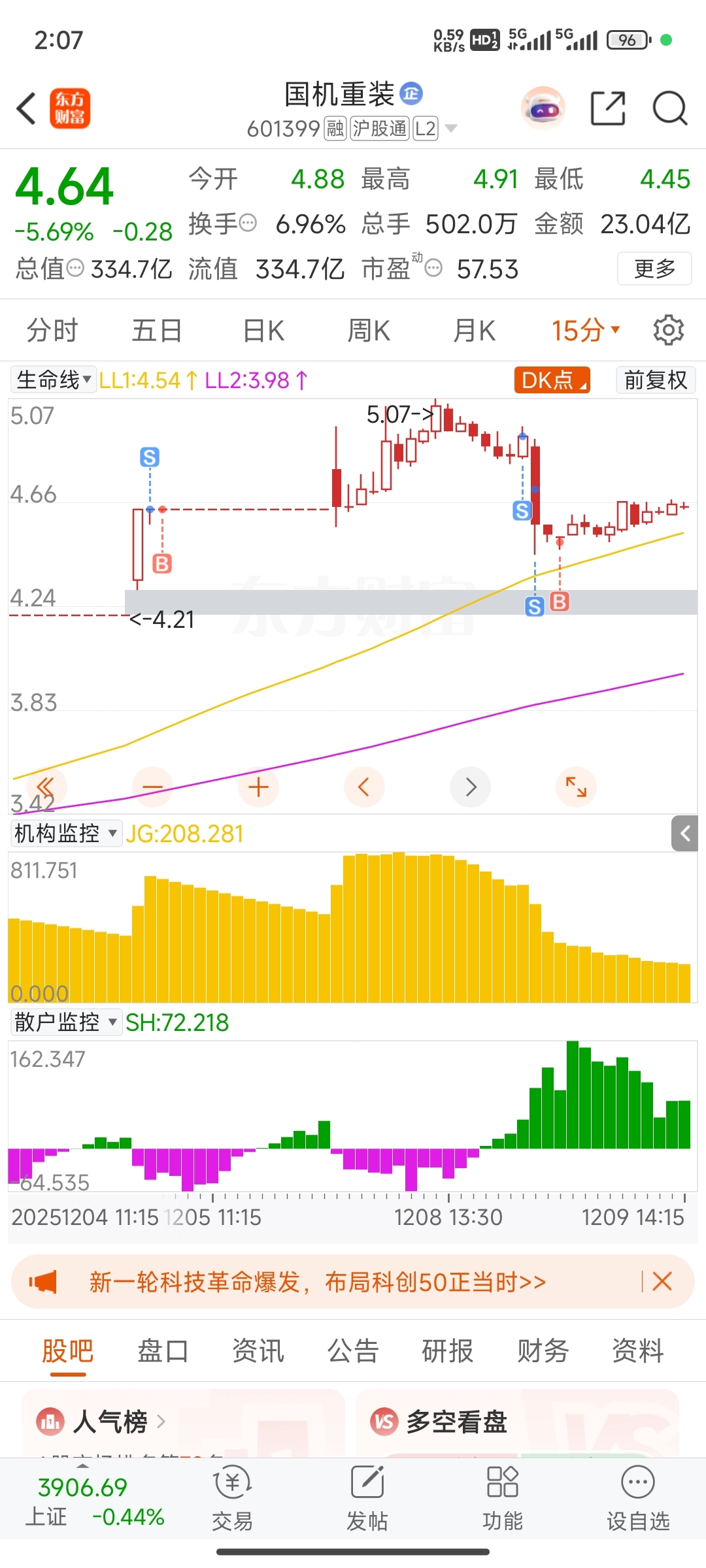Open the search magnifier icon

669,108
